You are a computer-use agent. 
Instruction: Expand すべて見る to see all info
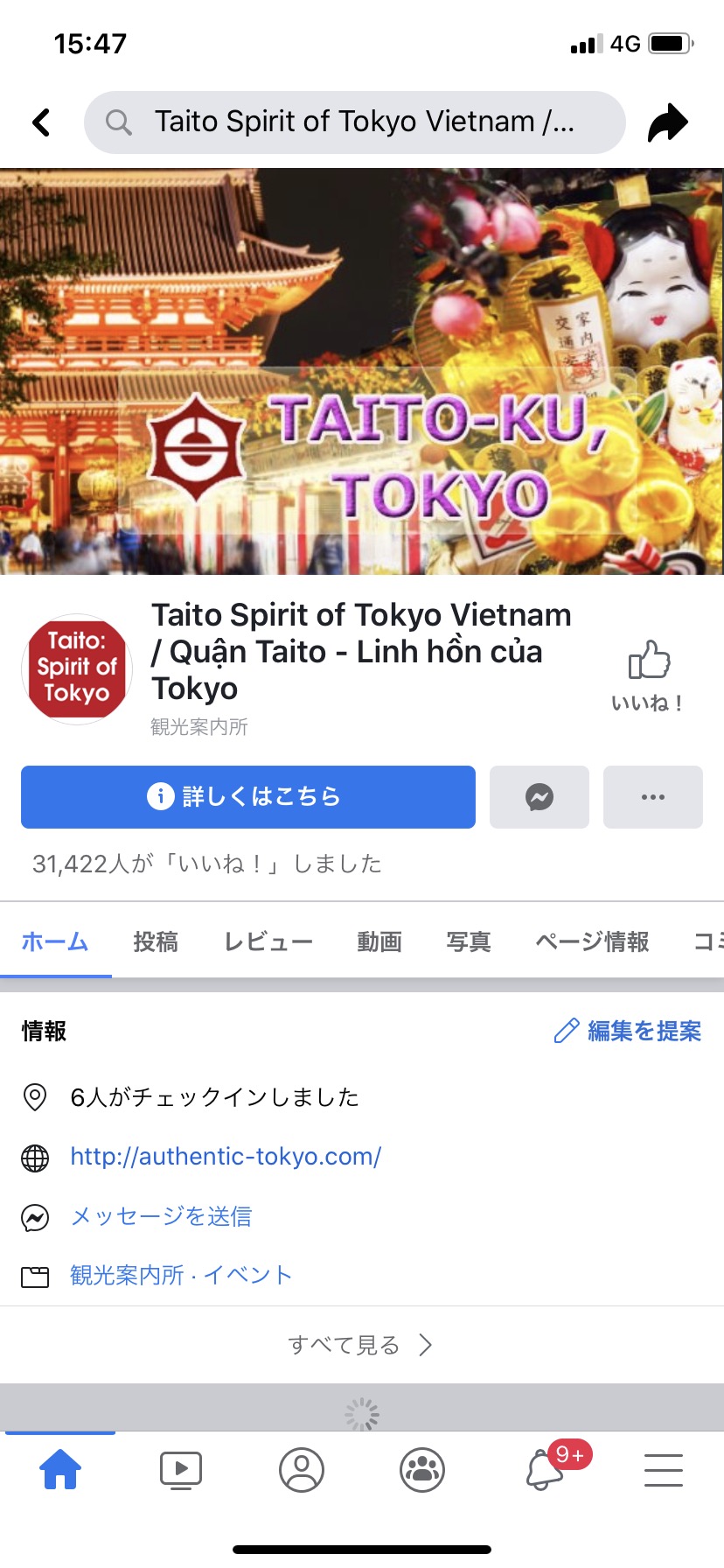coord(360,1345)
